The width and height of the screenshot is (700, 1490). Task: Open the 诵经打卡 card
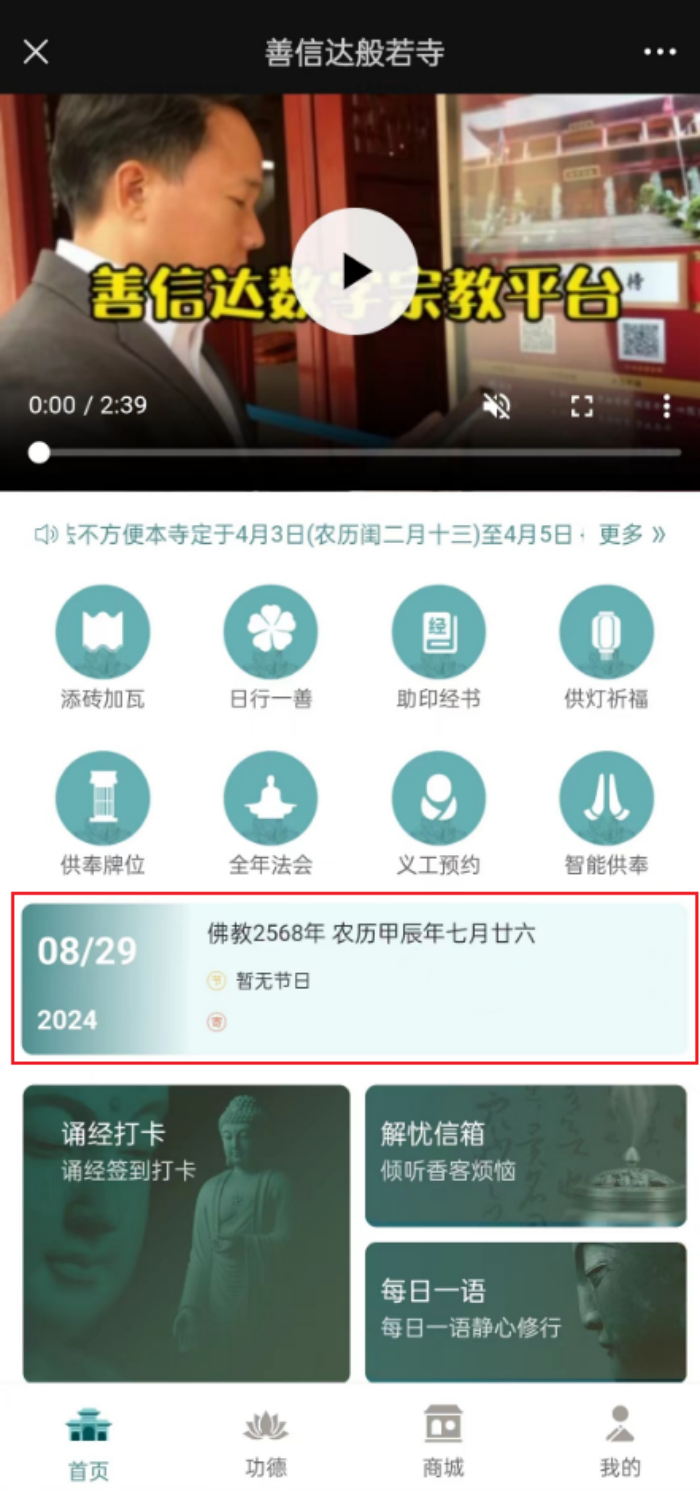(x=186, y=1233)
